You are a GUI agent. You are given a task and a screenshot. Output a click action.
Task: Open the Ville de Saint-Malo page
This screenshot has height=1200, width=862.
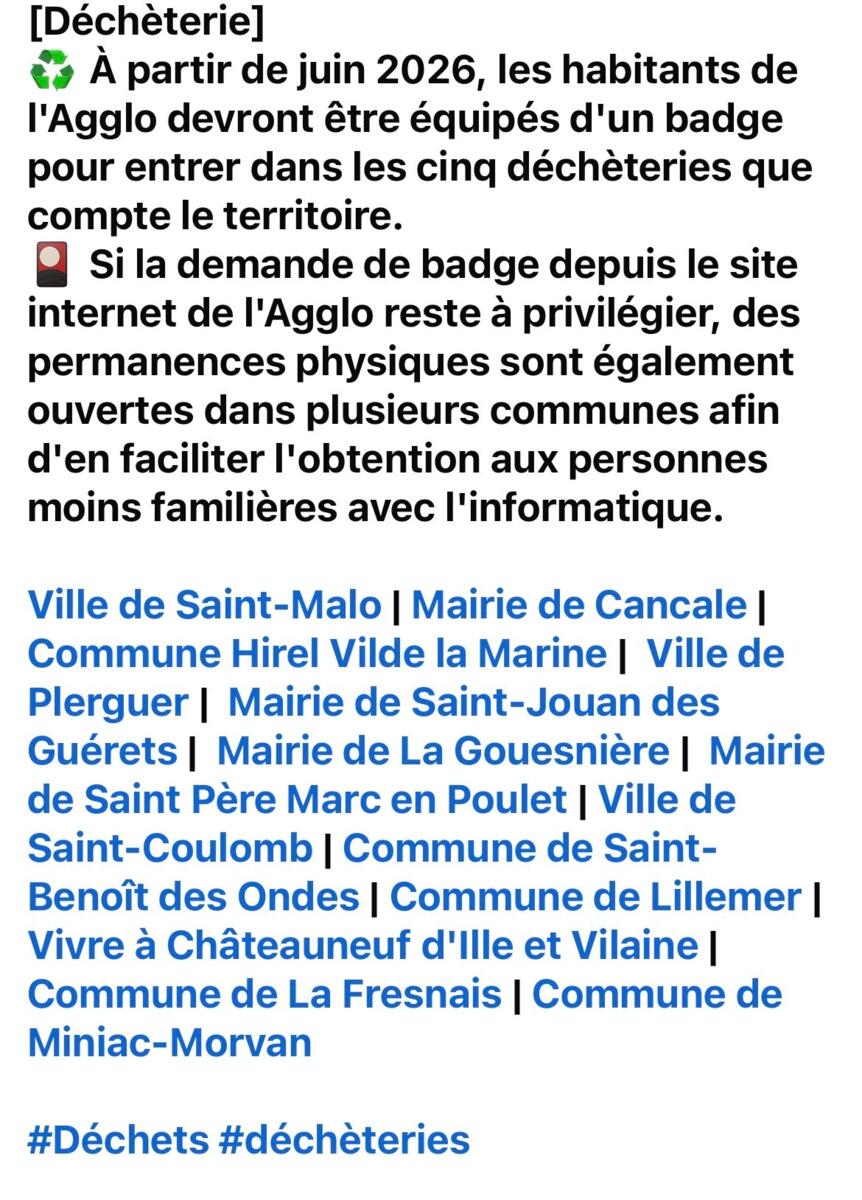pyautogui.click(x=204, y=605)
